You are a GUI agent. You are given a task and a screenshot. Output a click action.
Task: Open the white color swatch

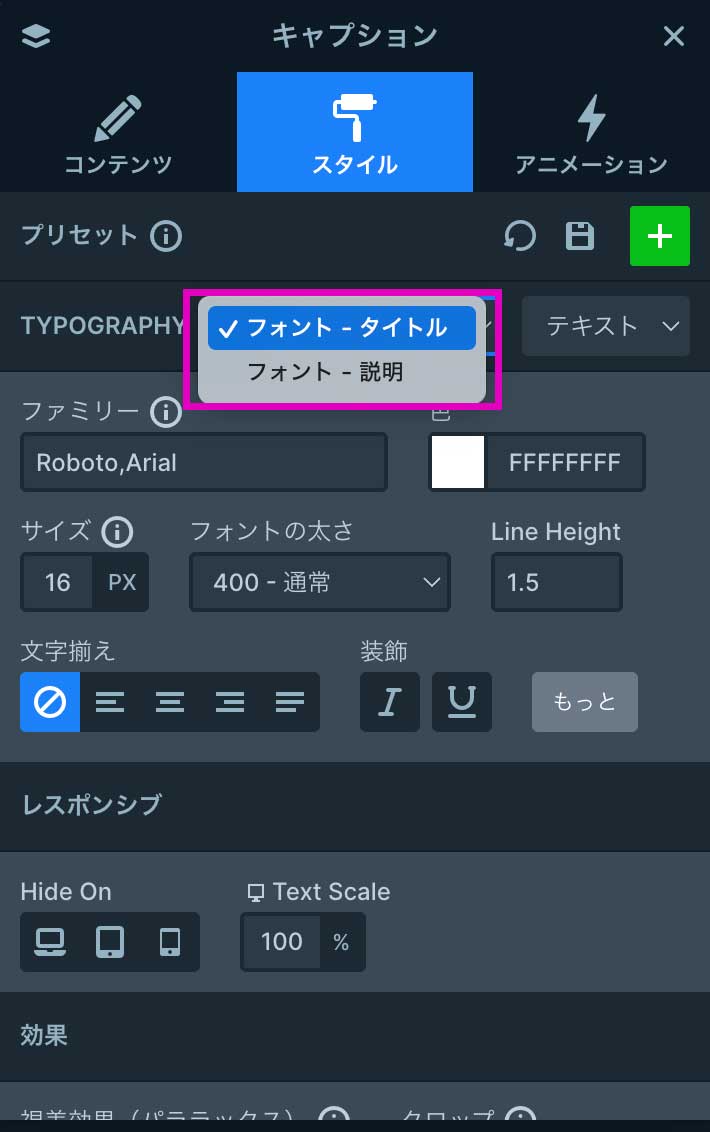[x=458, y=462]
